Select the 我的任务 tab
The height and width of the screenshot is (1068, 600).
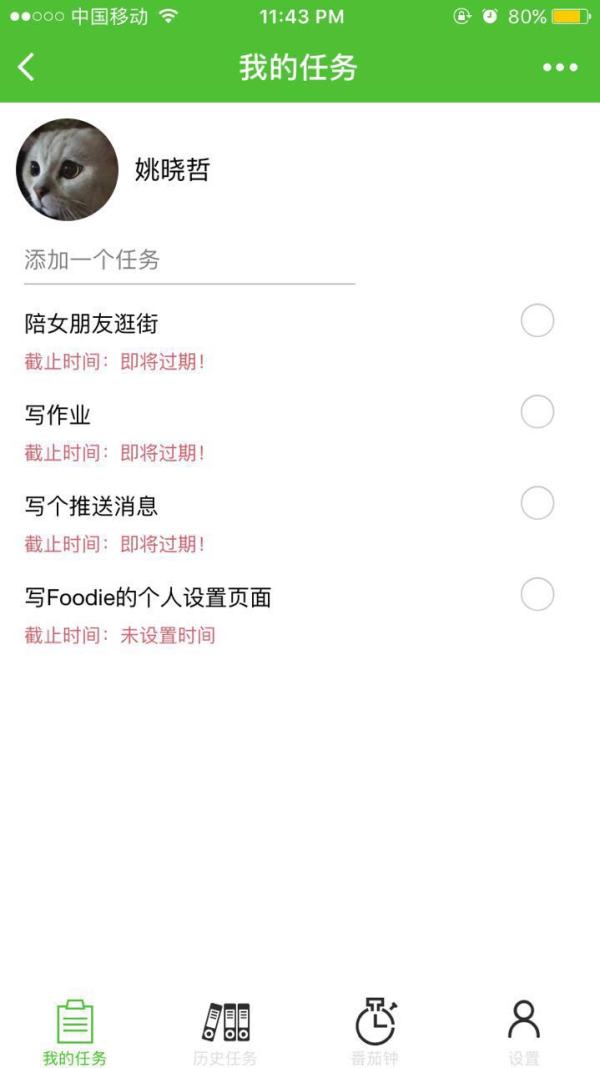tap(75, 1032)
